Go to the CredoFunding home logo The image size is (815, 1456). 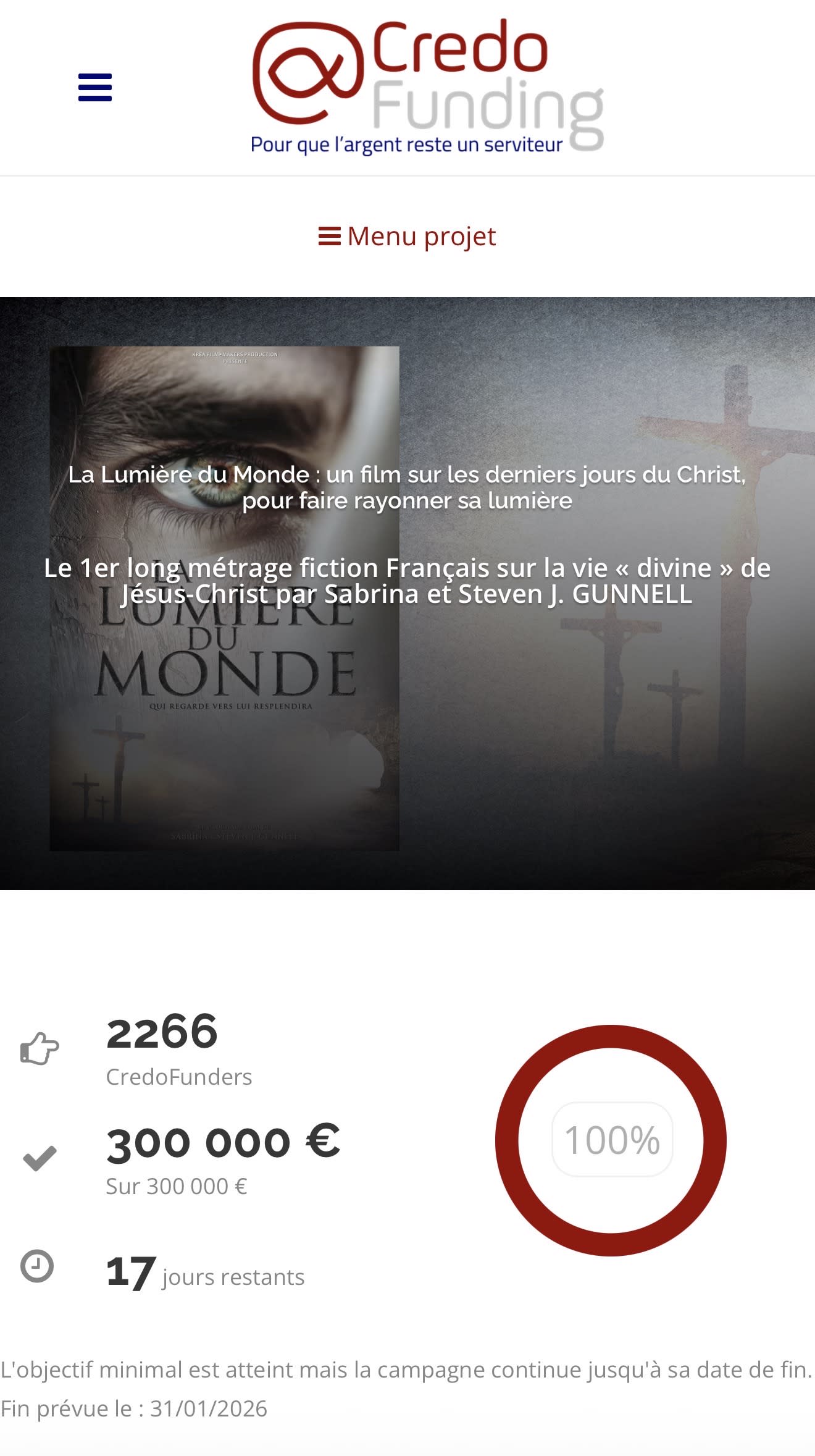coord(427,86)
